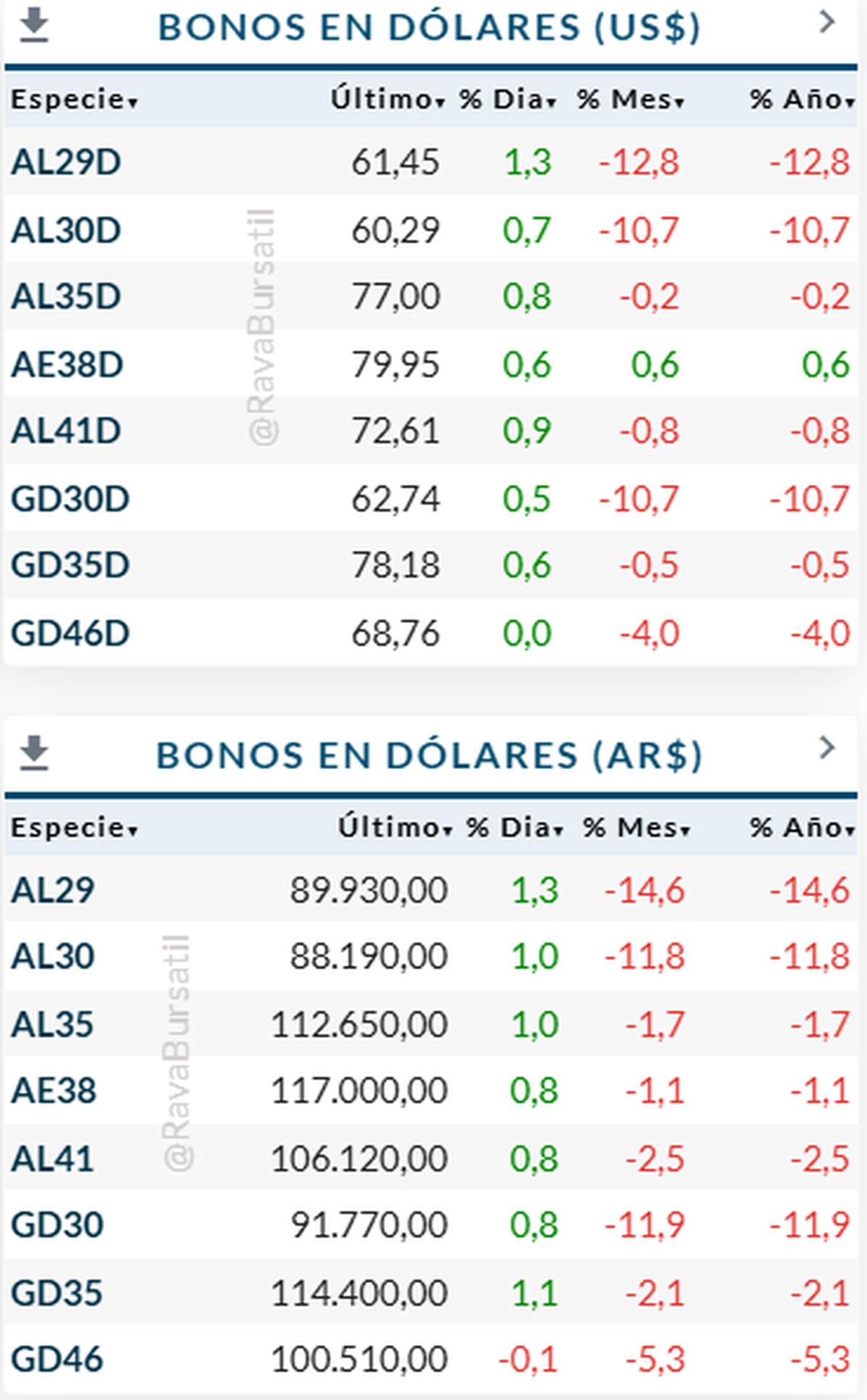
Task: Select the AL41 bond row
Action: (53, 1159)
